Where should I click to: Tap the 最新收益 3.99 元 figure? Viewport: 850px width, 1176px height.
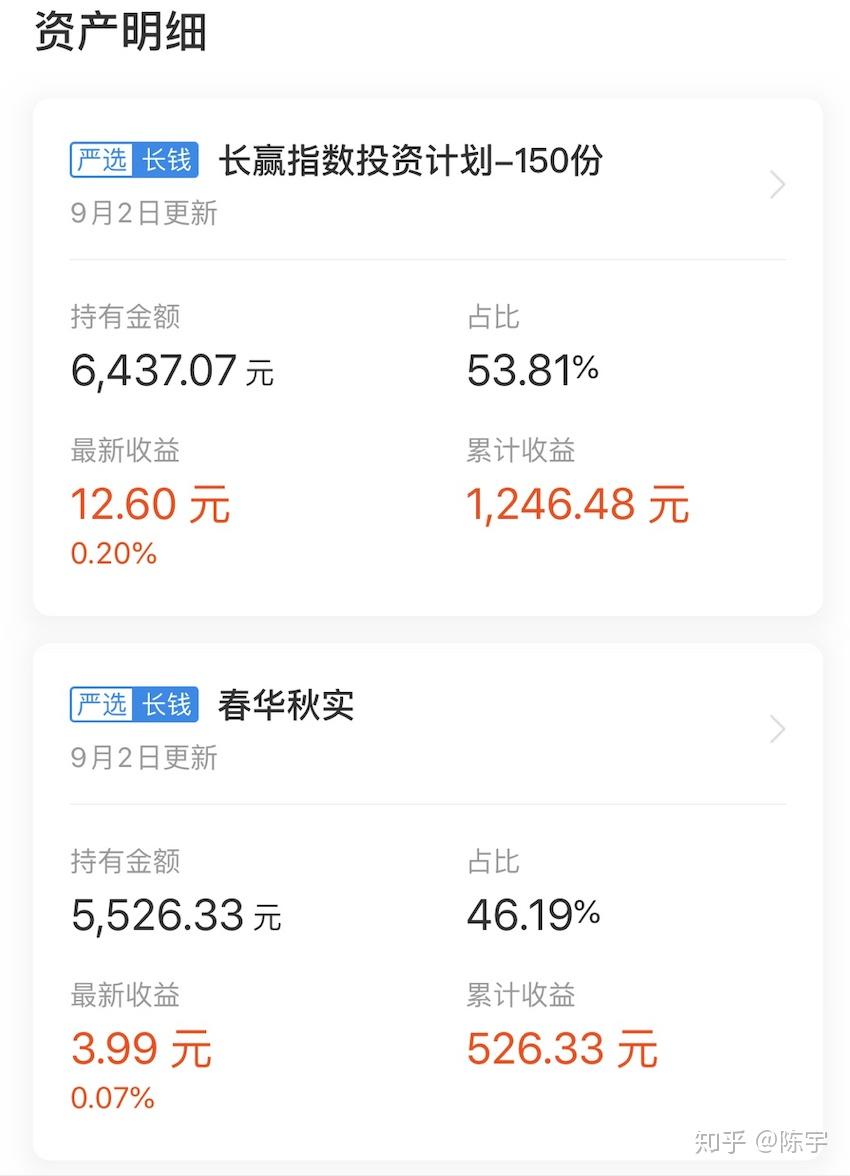click(140, 1047)
